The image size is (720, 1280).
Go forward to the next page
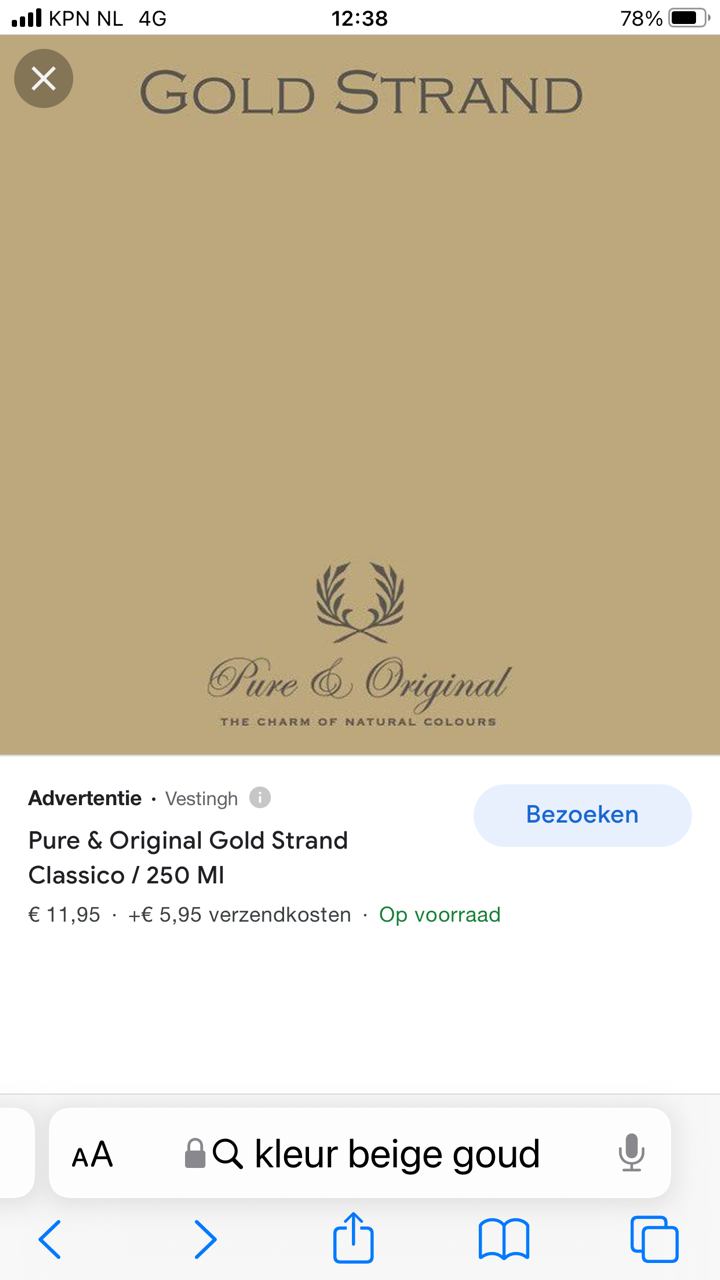click(205, 1240)
